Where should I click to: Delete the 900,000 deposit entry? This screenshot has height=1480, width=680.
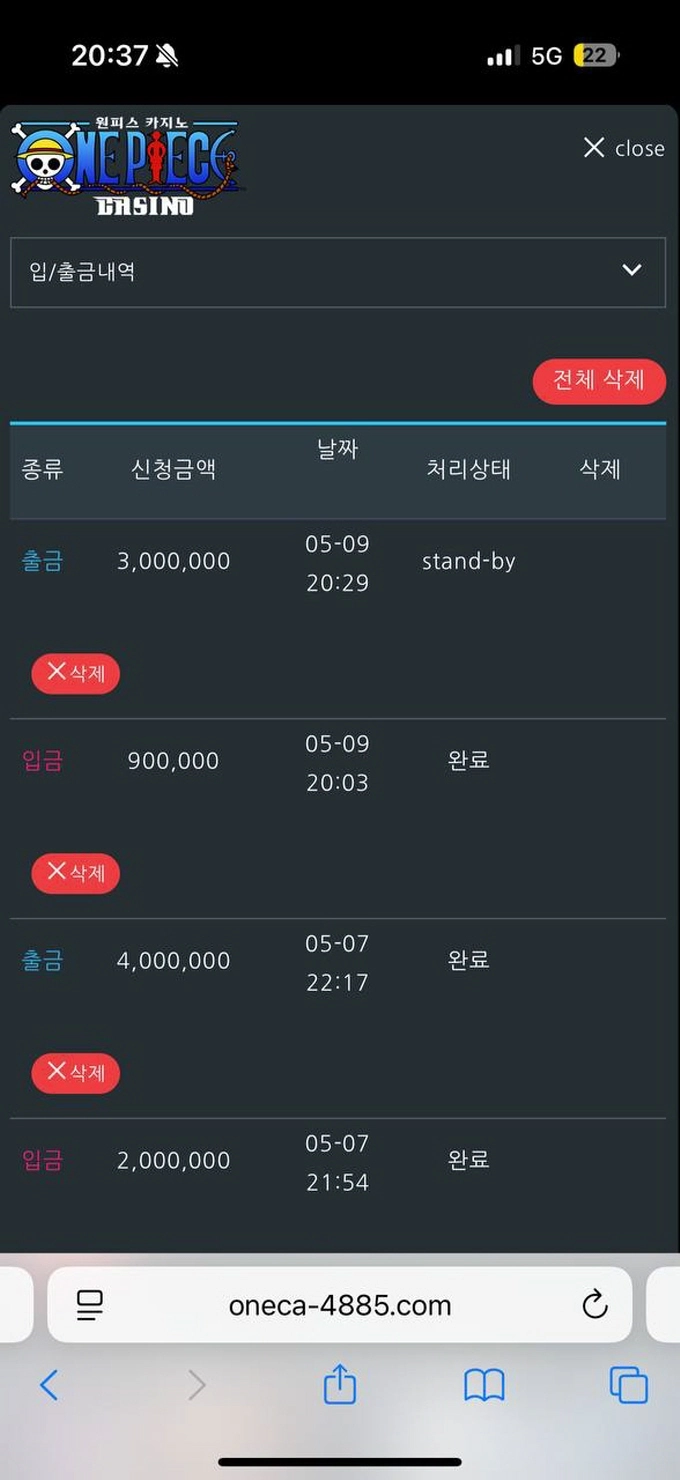tap(75, 873)
